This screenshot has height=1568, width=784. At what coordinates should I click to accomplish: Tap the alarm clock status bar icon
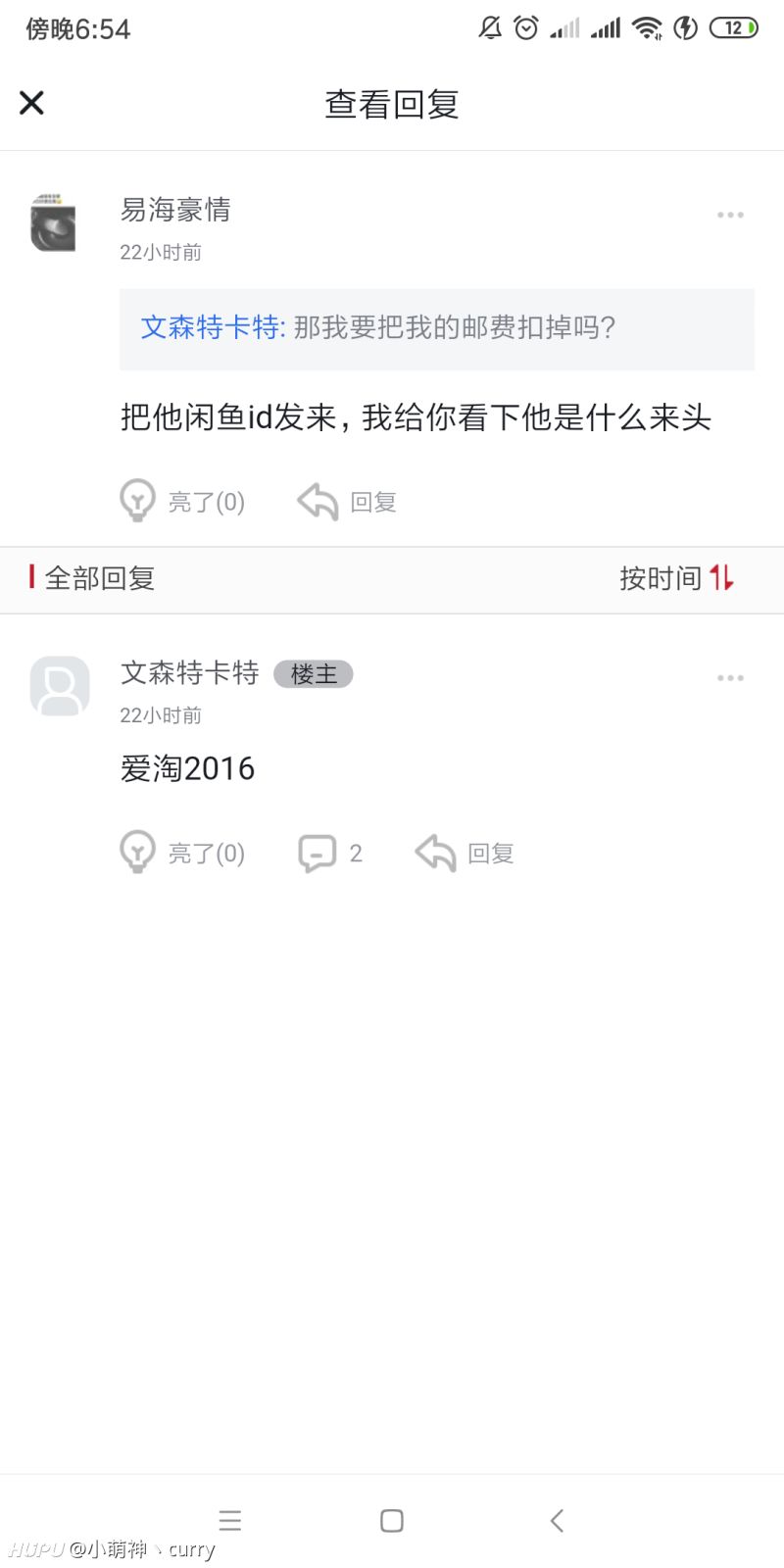(x=526, y=27)
